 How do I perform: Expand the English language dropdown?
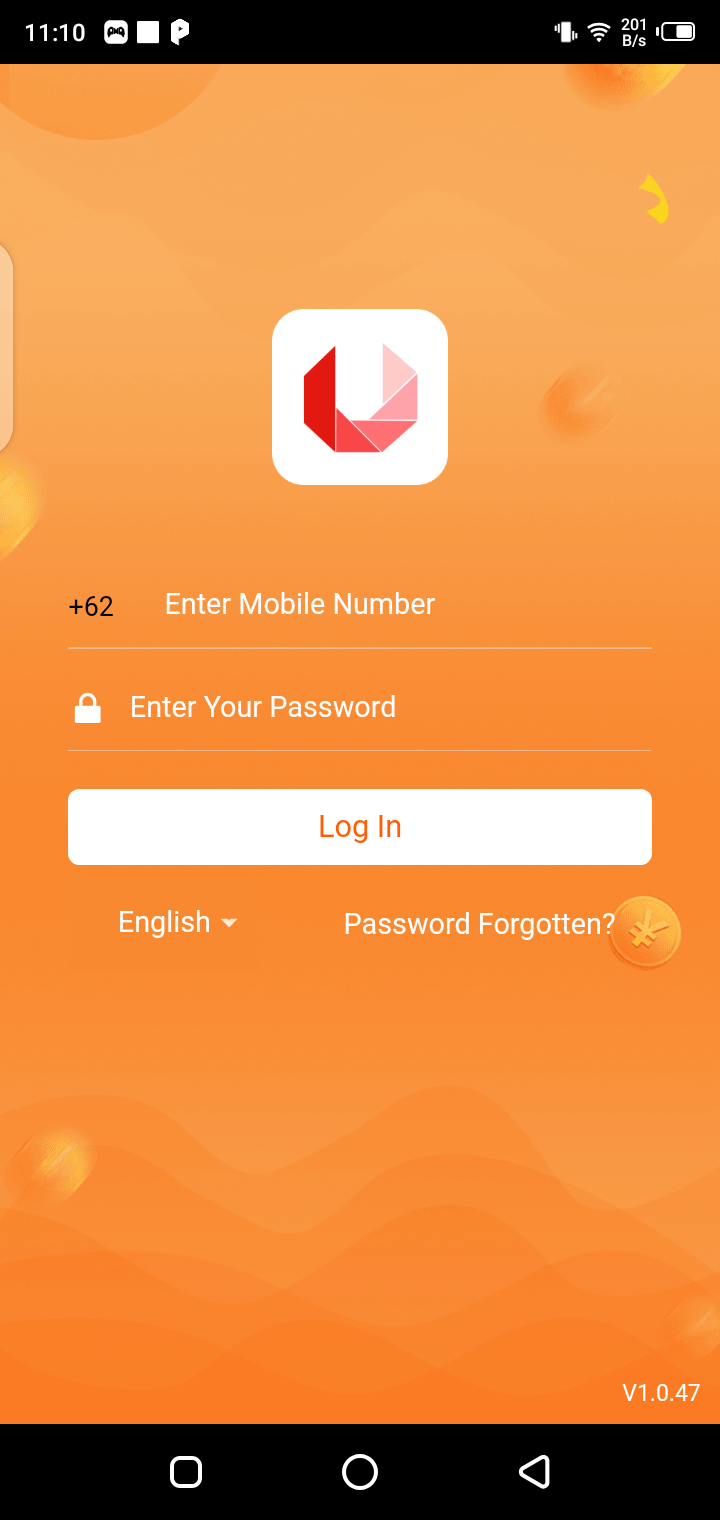(x=178, y=922)
